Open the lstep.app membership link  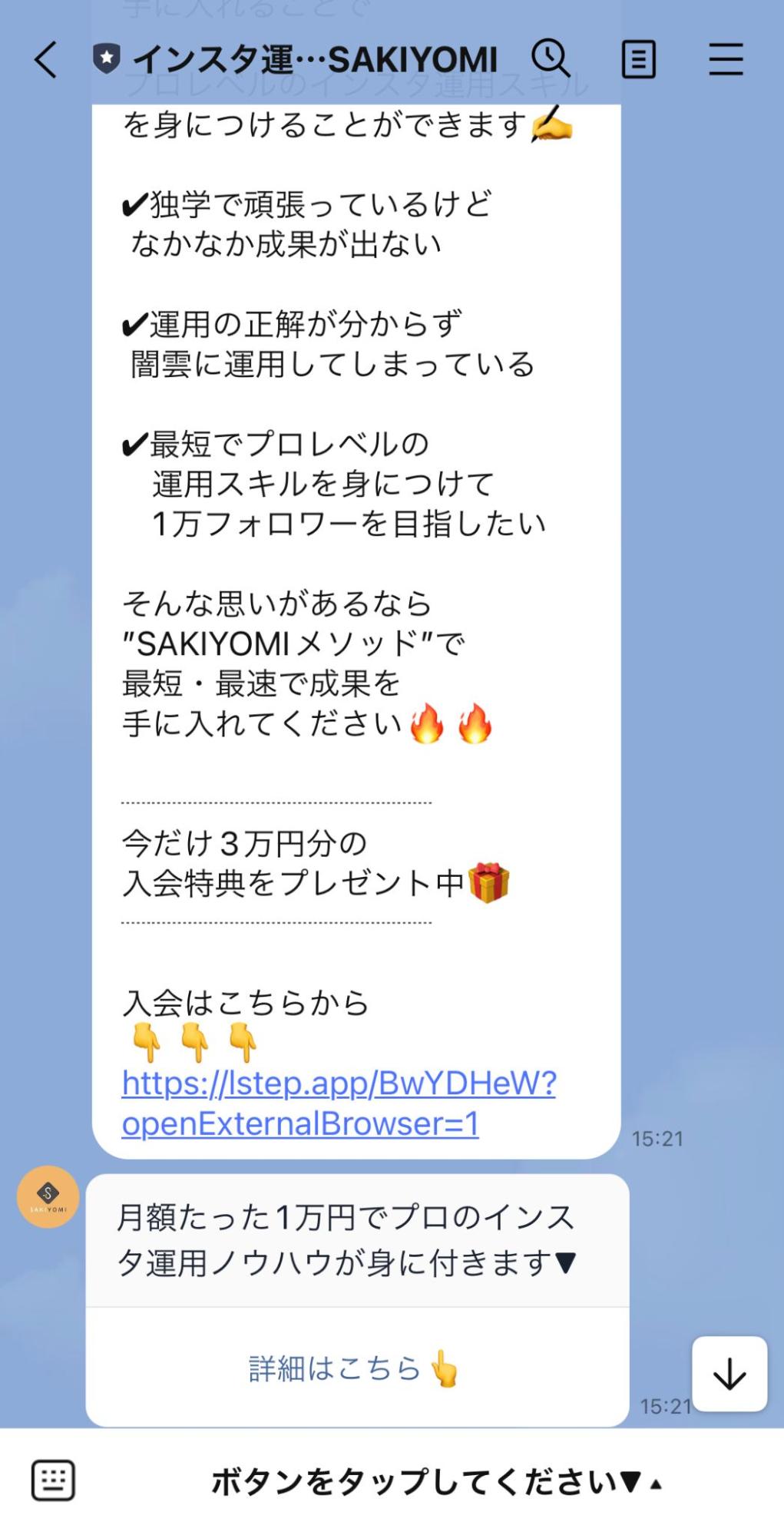click(338, 1103)
